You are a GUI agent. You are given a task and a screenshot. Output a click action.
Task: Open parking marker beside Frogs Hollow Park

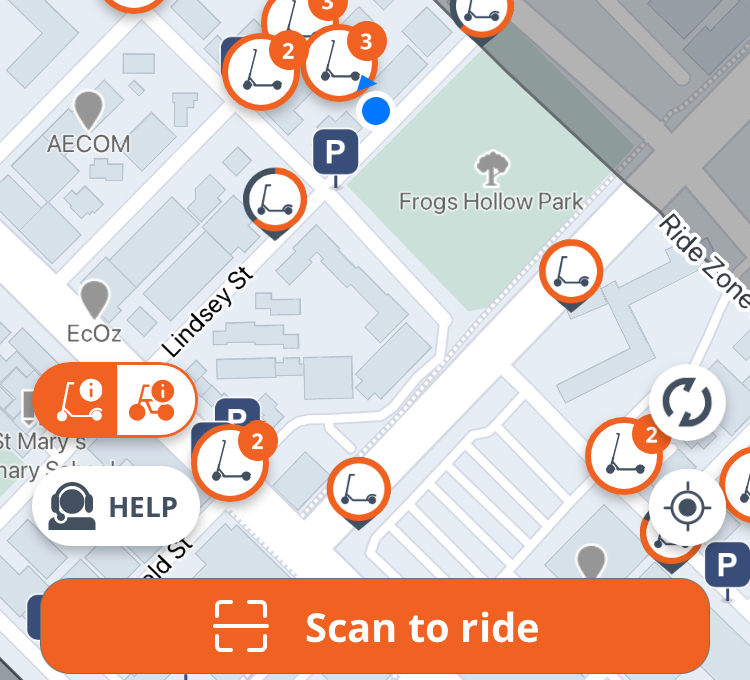[x=336, y=153]
